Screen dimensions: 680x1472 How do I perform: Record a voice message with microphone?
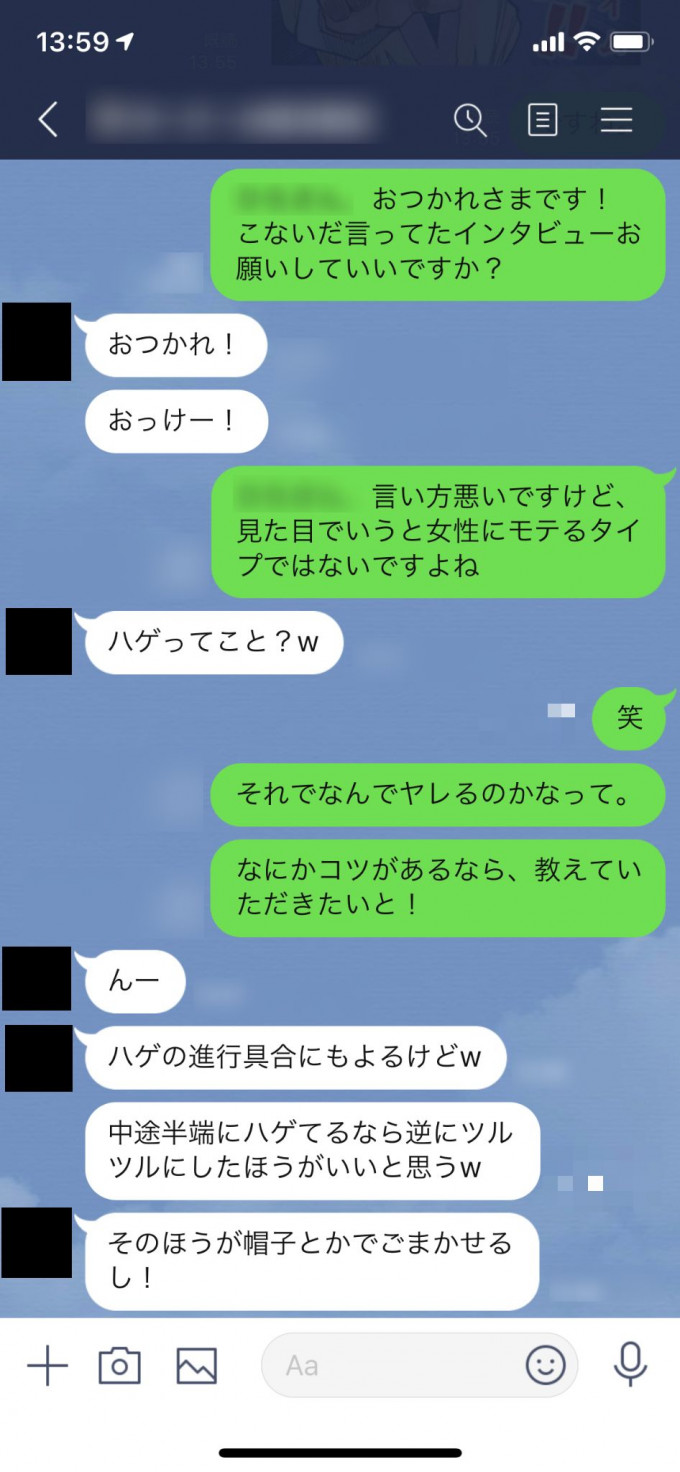click(630, 1364)
